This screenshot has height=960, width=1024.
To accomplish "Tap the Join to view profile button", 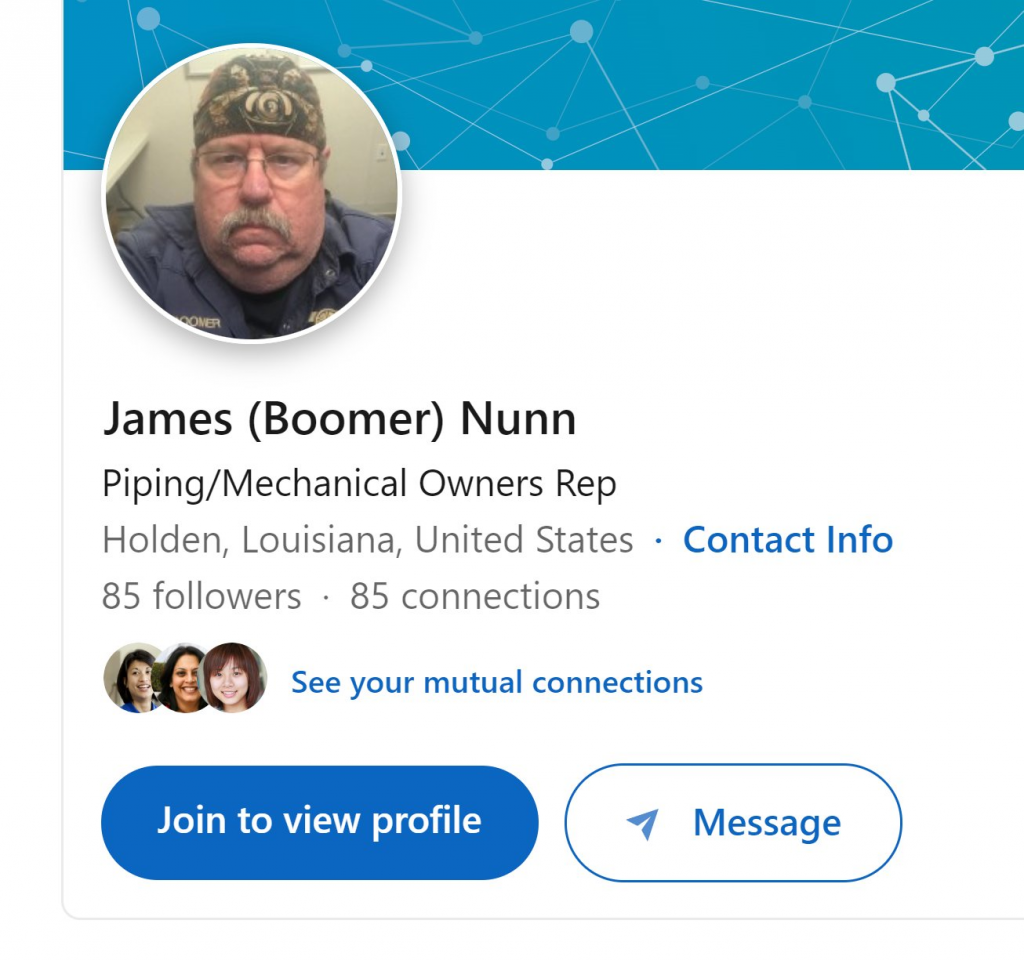I will pyautogui.click(x=319, y=822).
